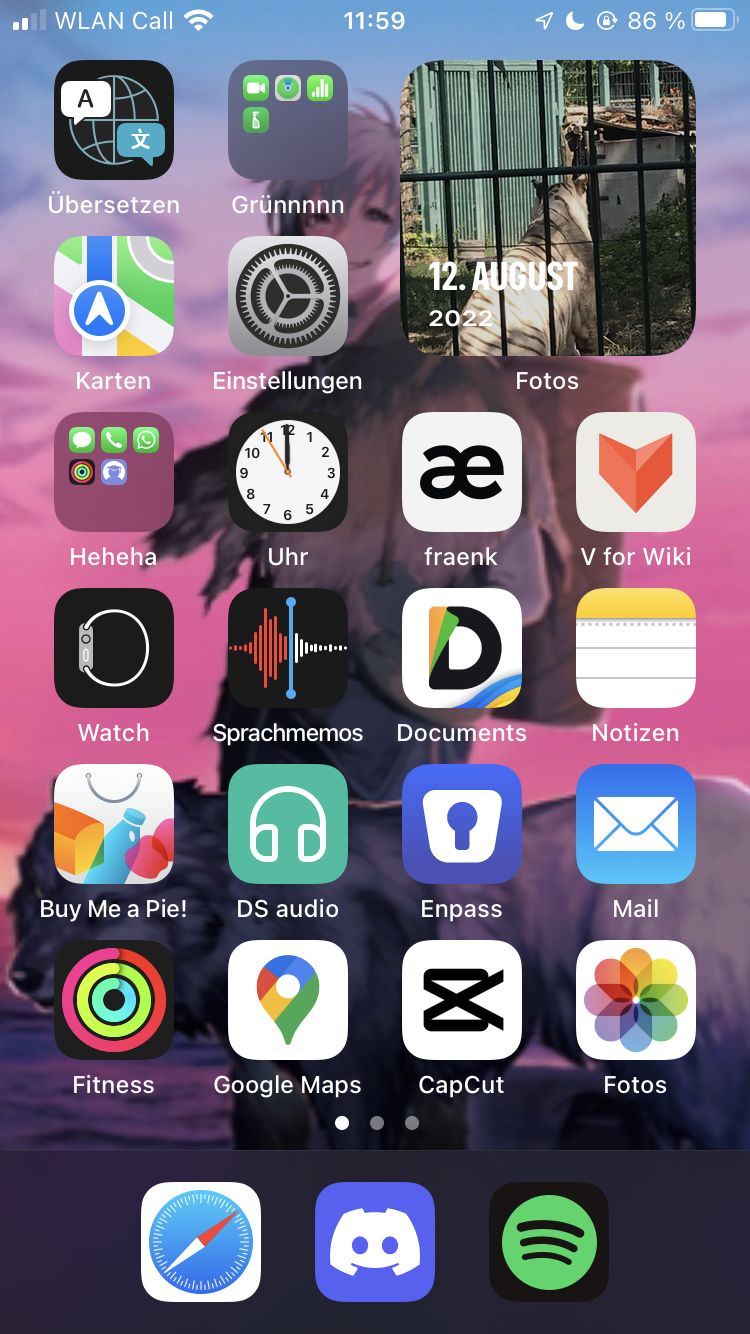Open the Grünnnnn folder
Image resolution: width=750 pixels, height=1334 pixels.
pyautogui.click(x=287, y=120)
